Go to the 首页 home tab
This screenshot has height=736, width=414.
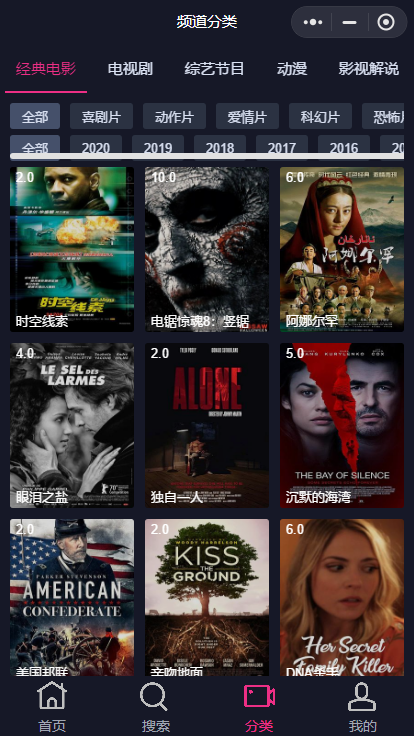tap(52, 707)
